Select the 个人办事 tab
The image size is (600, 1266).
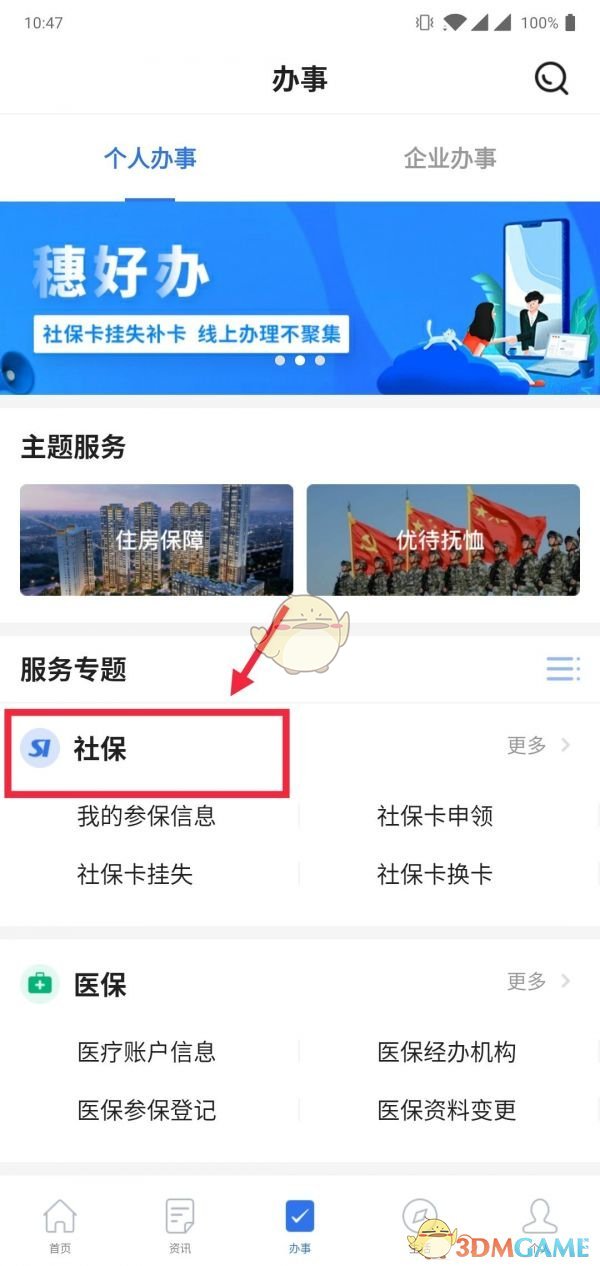pyautogui.click(x=150, y=158)
